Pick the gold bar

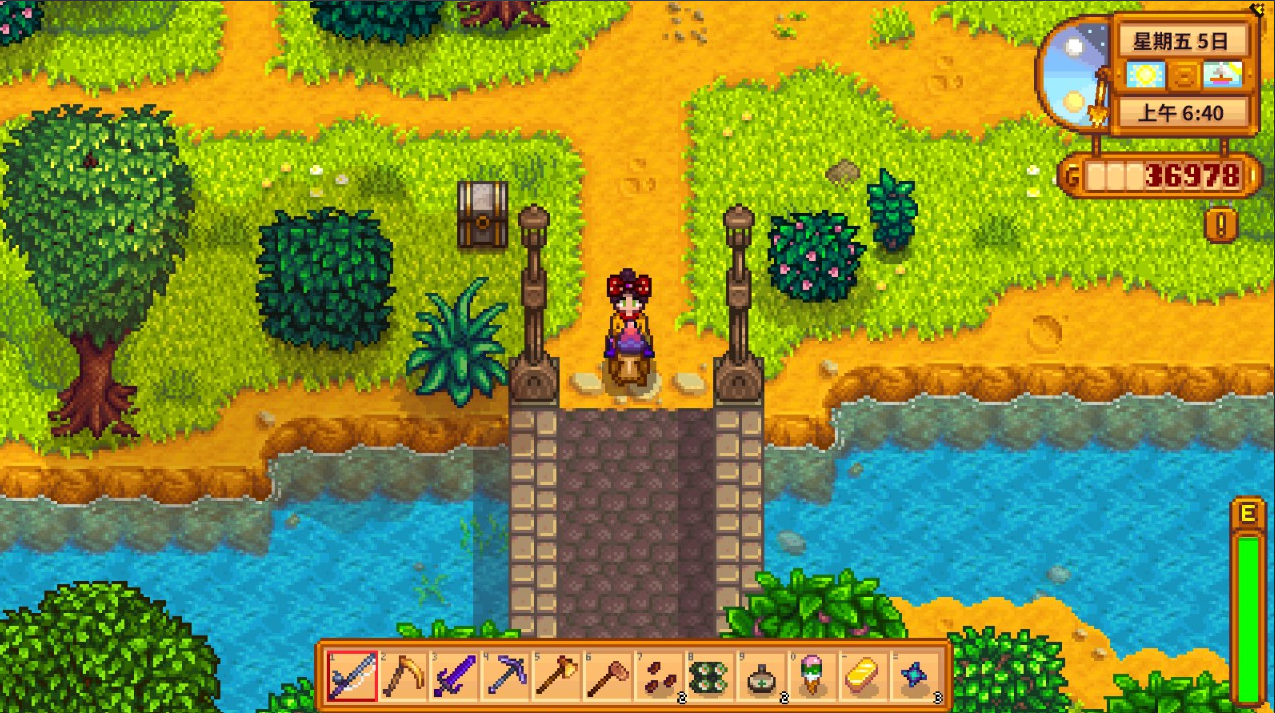864,676
